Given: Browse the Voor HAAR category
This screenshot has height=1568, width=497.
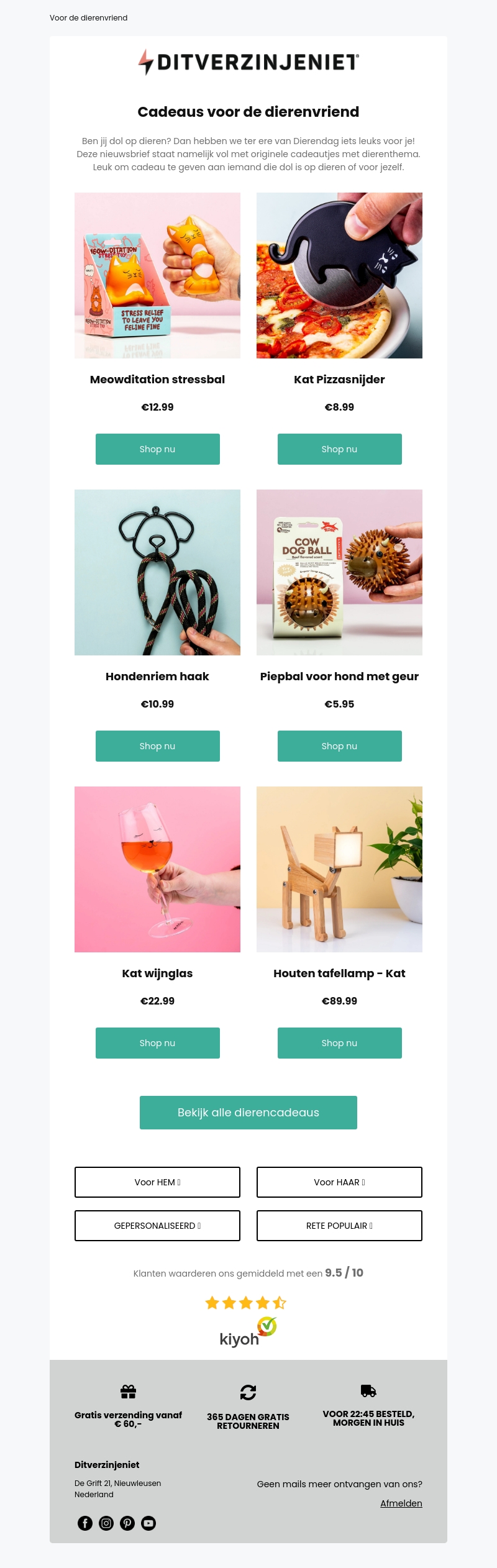Looking at the screenshot, I should coord(339,1182).
